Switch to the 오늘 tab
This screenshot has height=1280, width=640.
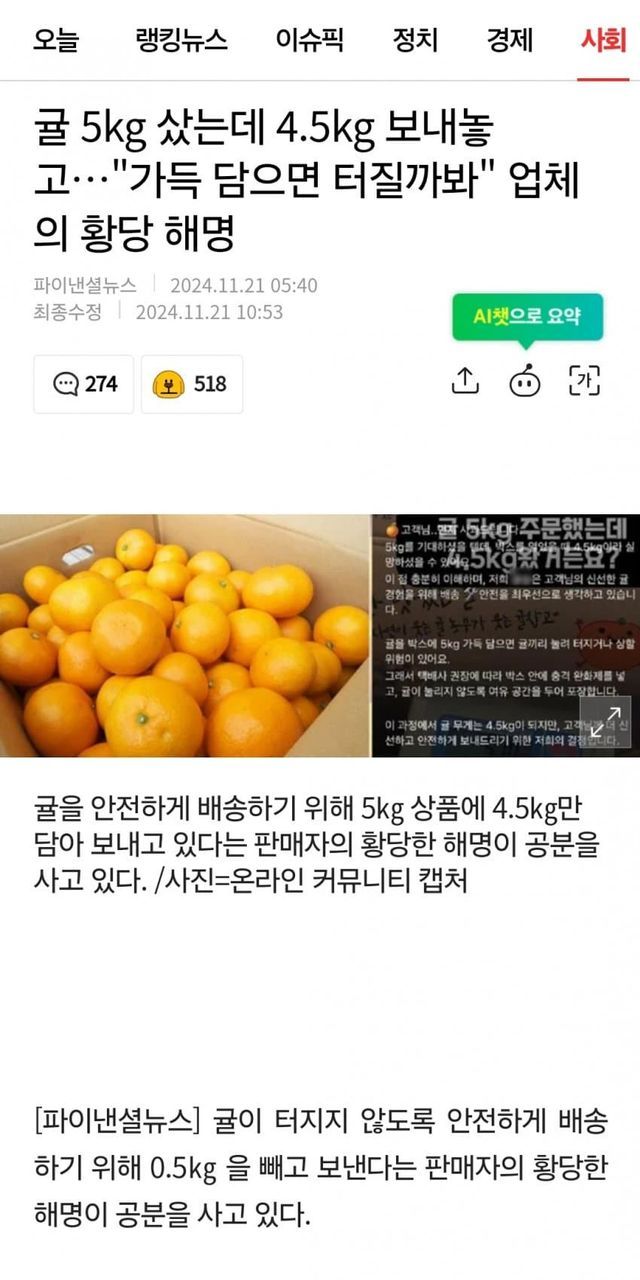pos(55,40)
